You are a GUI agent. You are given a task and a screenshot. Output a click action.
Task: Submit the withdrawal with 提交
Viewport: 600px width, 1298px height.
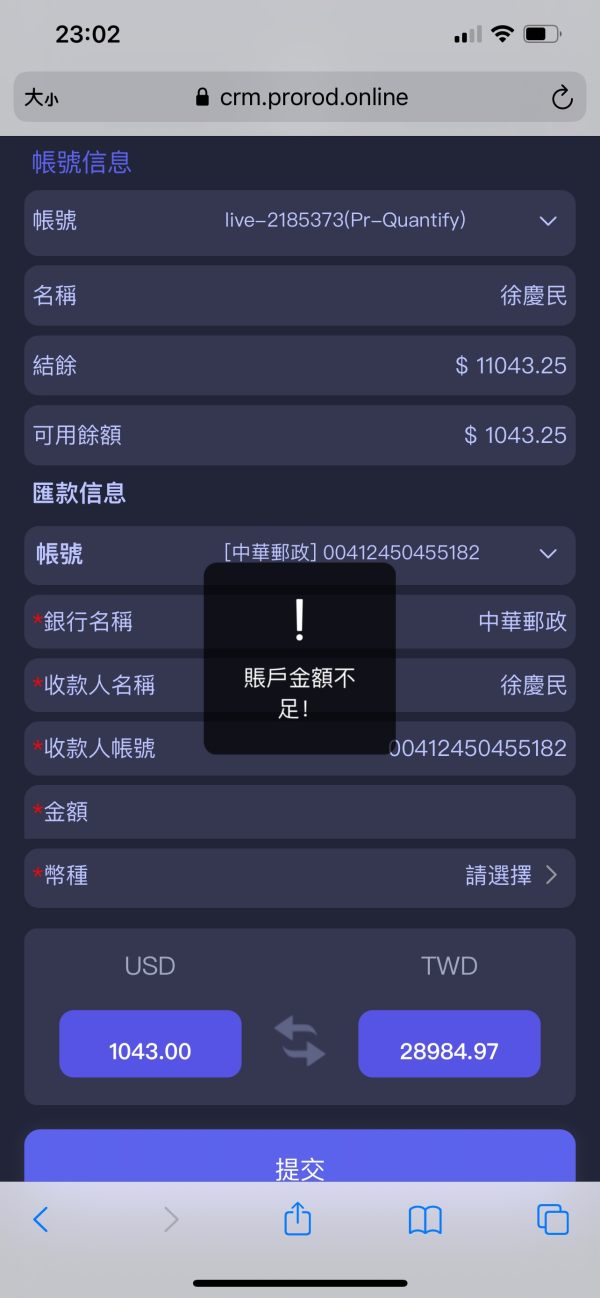click(x=300, y=1158)
